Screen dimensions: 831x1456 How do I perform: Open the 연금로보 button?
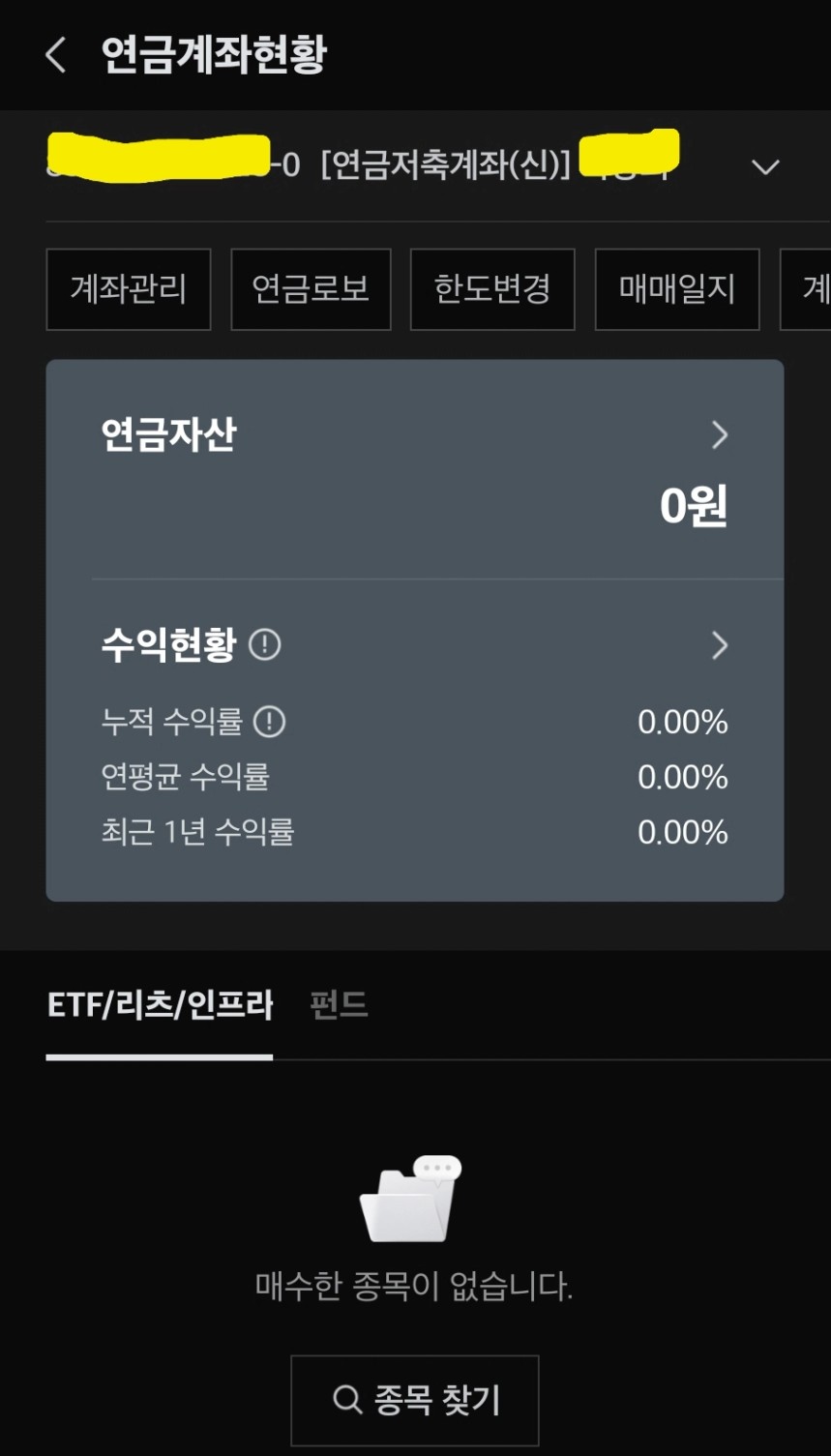pyautogui.click(x=311, y=289)
